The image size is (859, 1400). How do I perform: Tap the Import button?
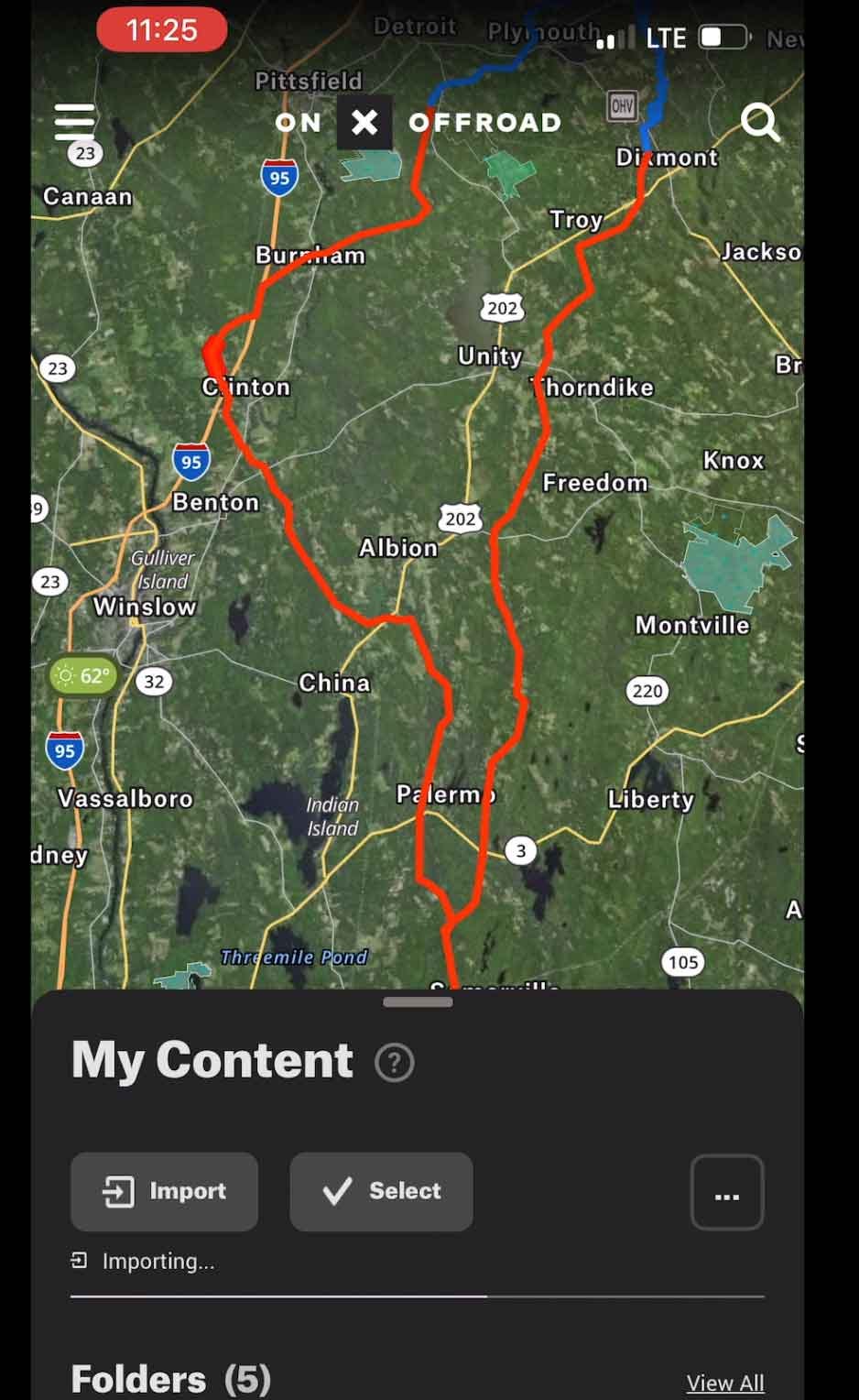[164, 1191]
